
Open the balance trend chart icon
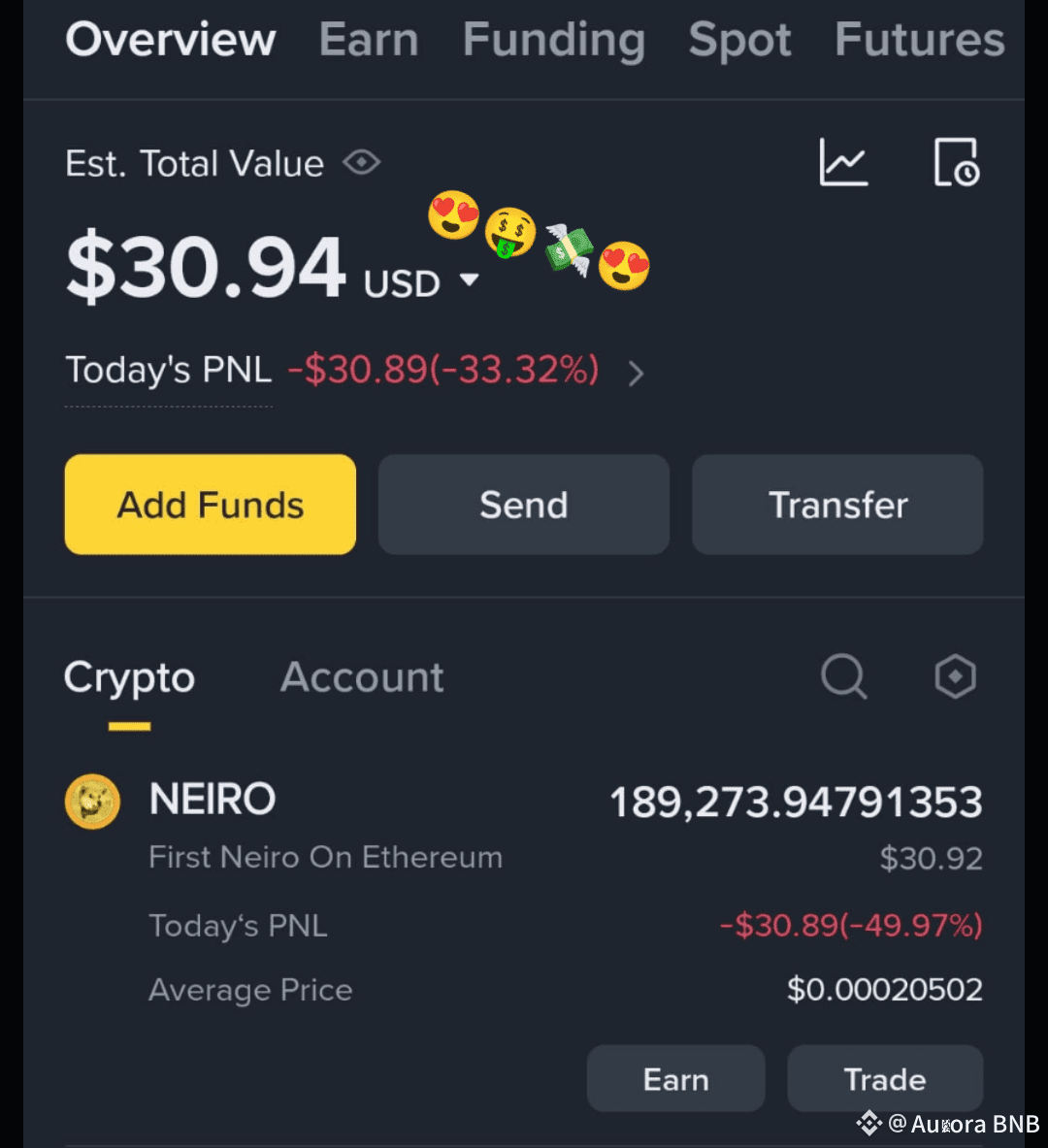843,163
